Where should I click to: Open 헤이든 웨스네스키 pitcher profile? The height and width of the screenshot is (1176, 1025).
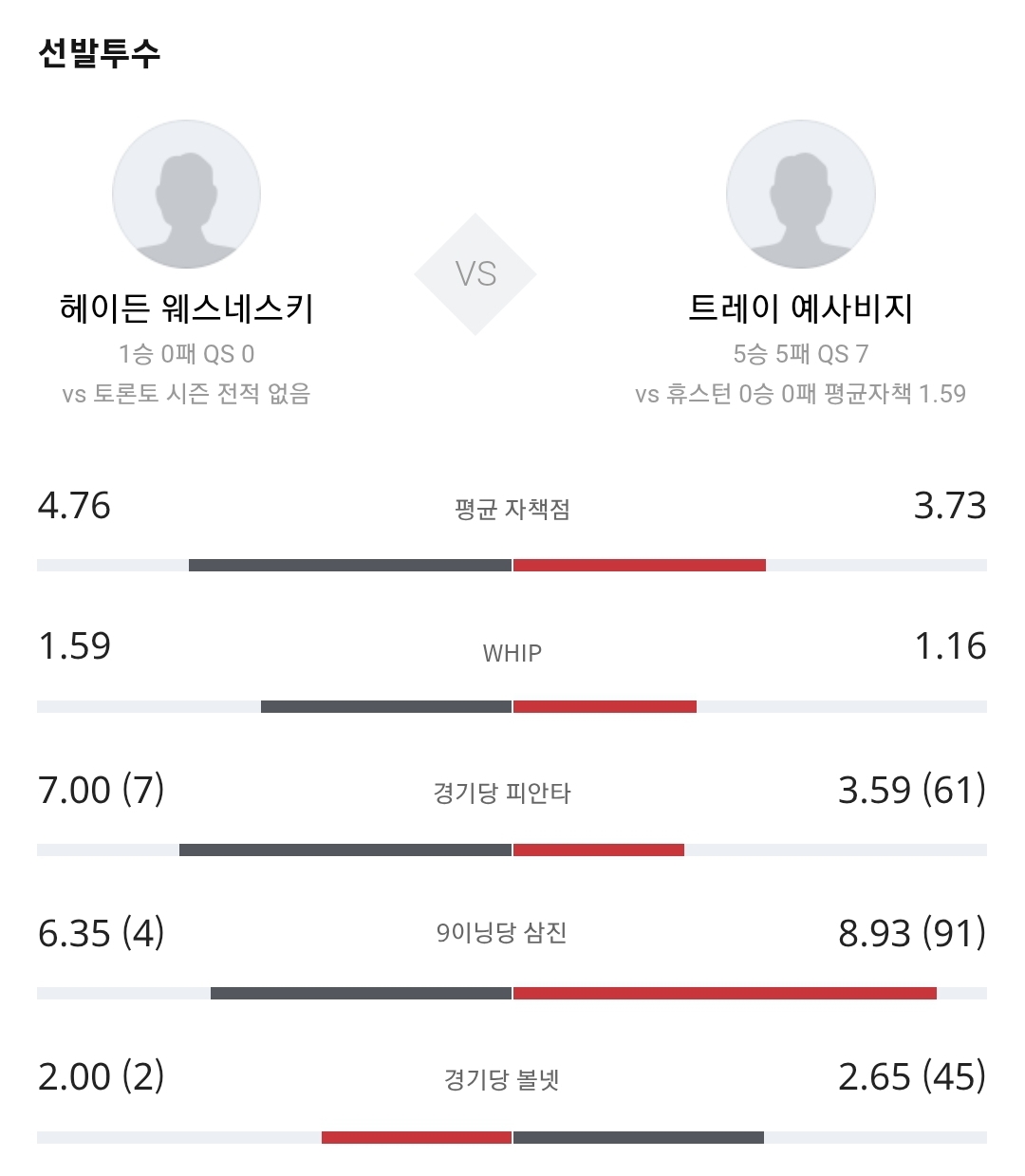tap(186, 195)
